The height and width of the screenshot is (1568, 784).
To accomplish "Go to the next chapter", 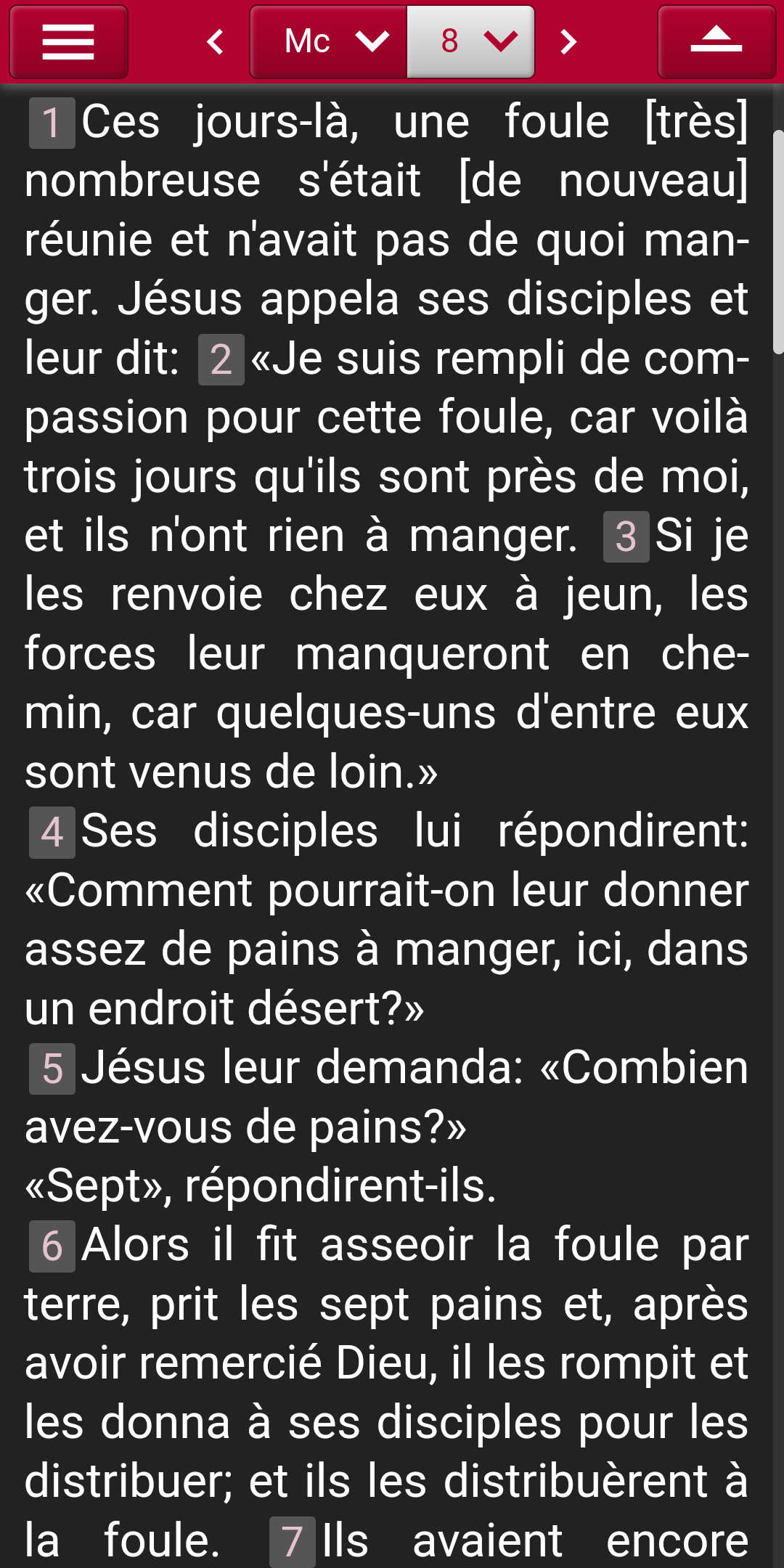I will coord(568,41).
